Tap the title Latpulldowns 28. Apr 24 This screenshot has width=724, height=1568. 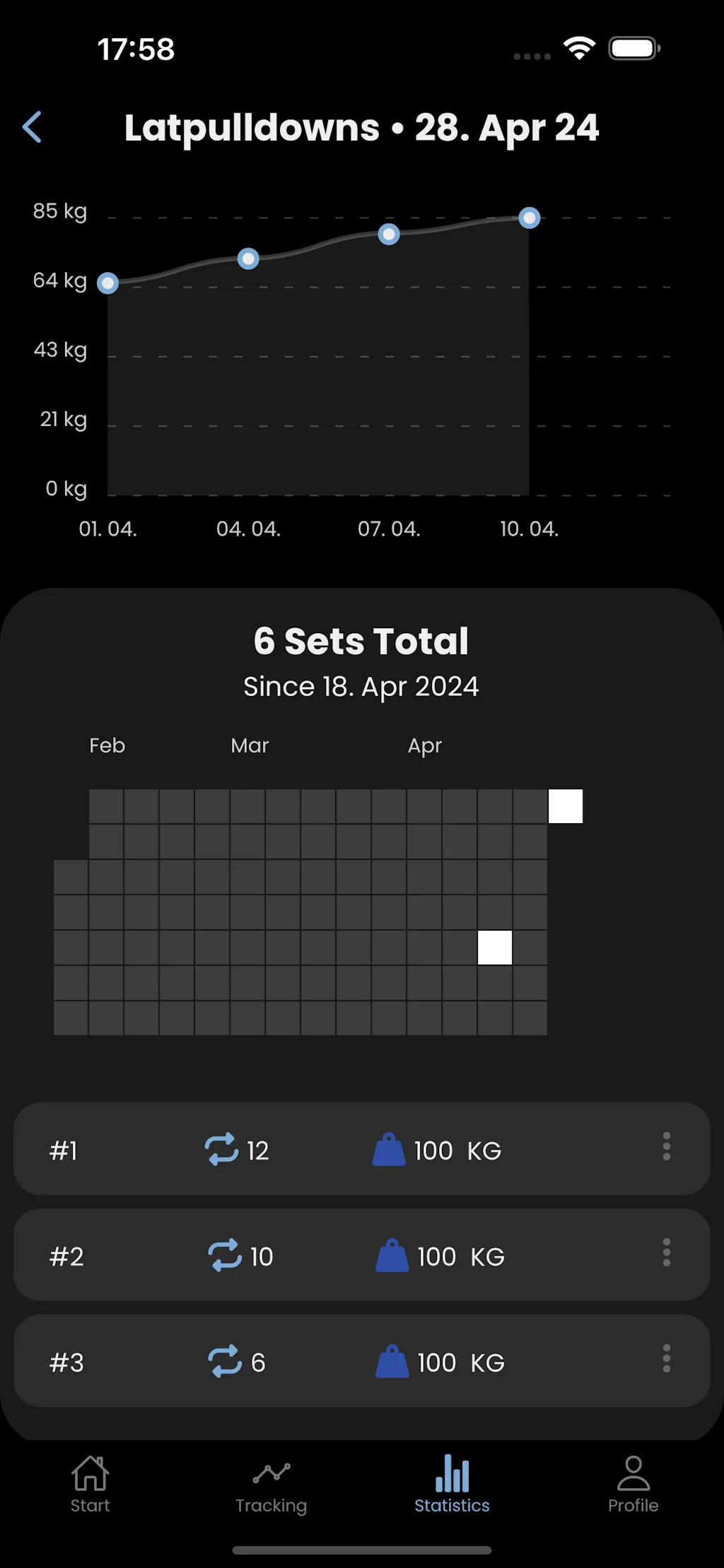click(362, 127)
